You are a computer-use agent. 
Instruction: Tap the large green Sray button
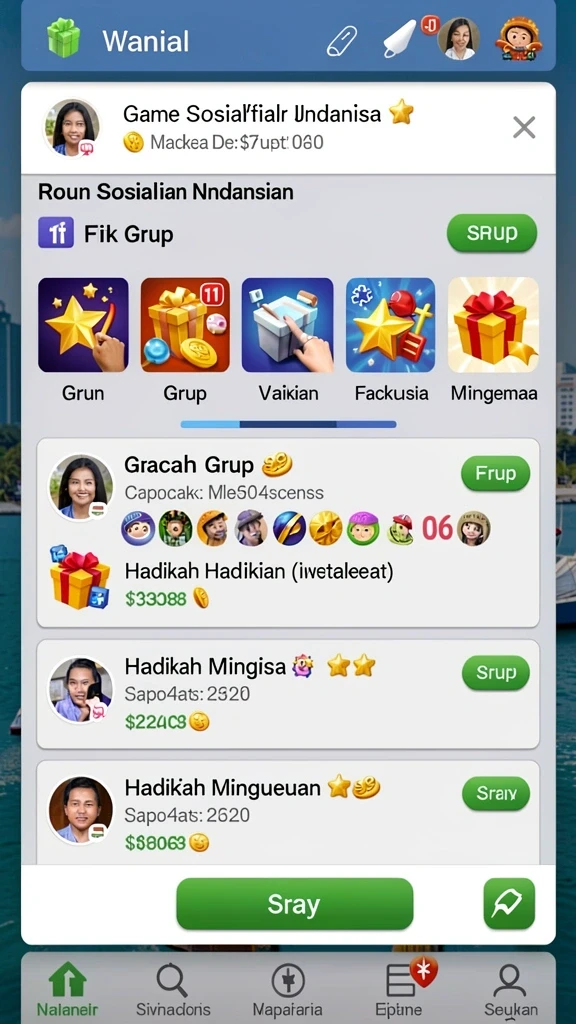point(295,904)
